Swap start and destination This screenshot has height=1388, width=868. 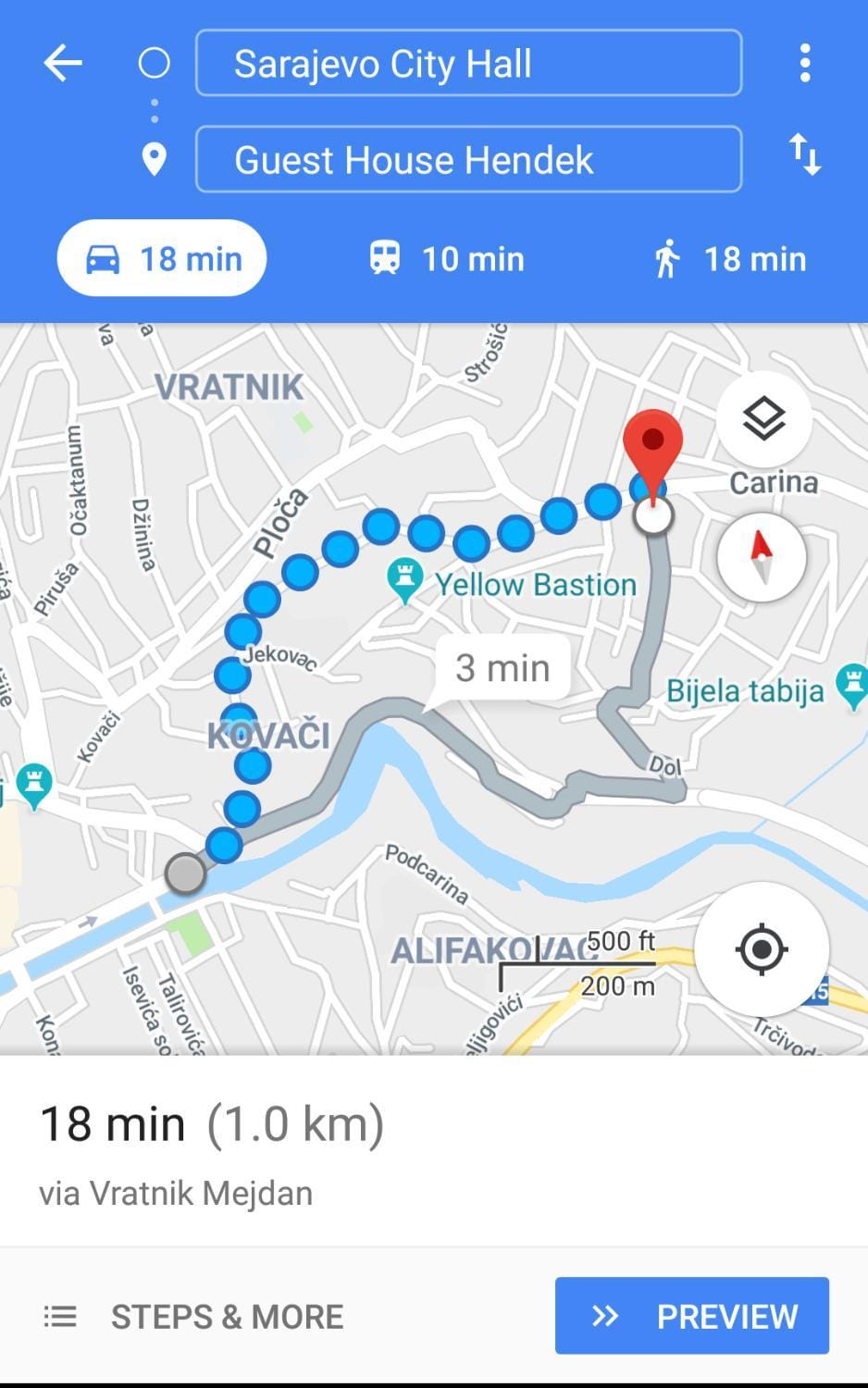click(x=805, y=155)
